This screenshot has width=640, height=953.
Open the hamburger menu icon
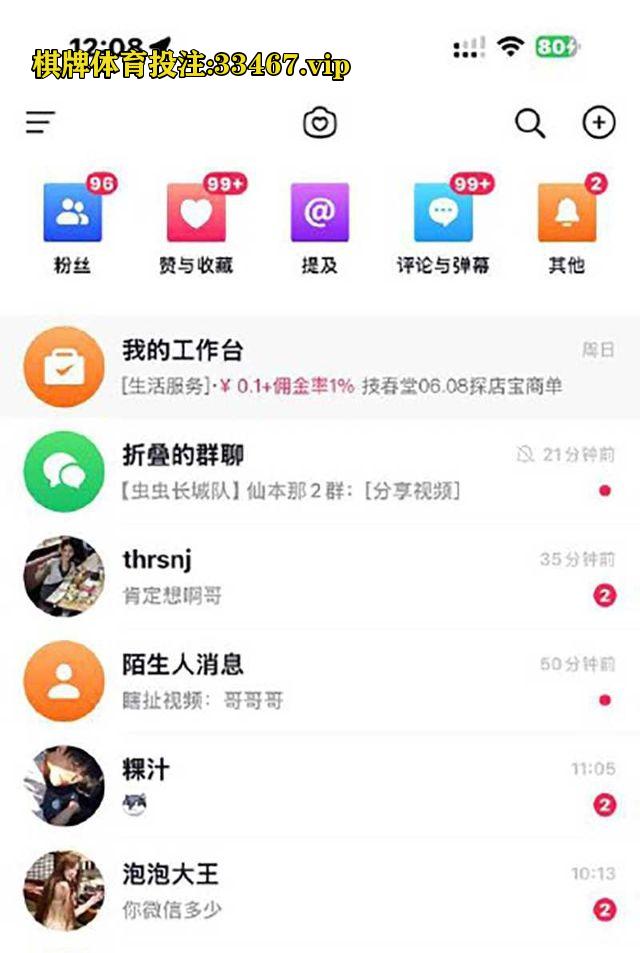40,123
